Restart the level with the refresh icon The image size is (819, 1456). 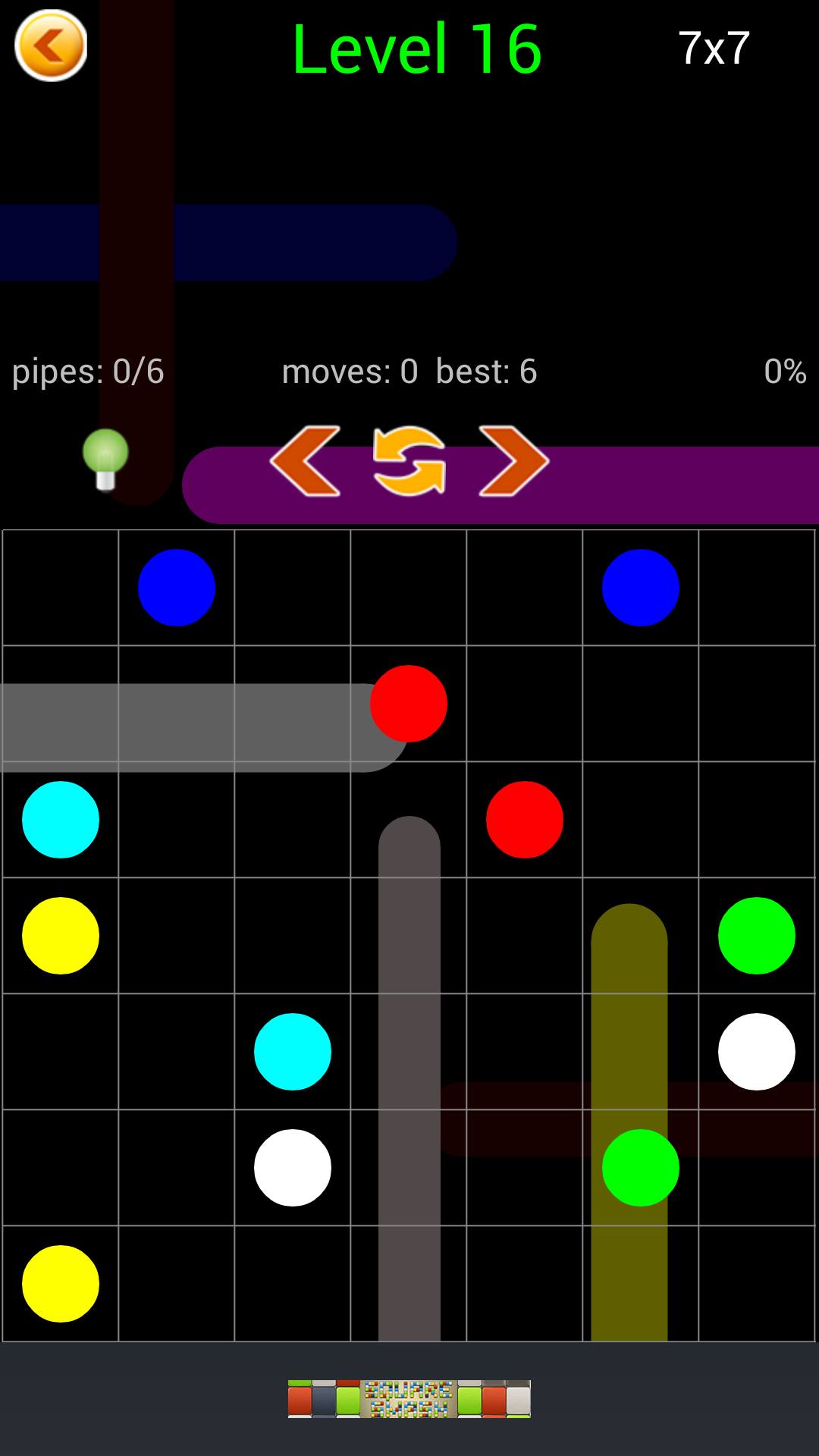[x=409, y=461]
